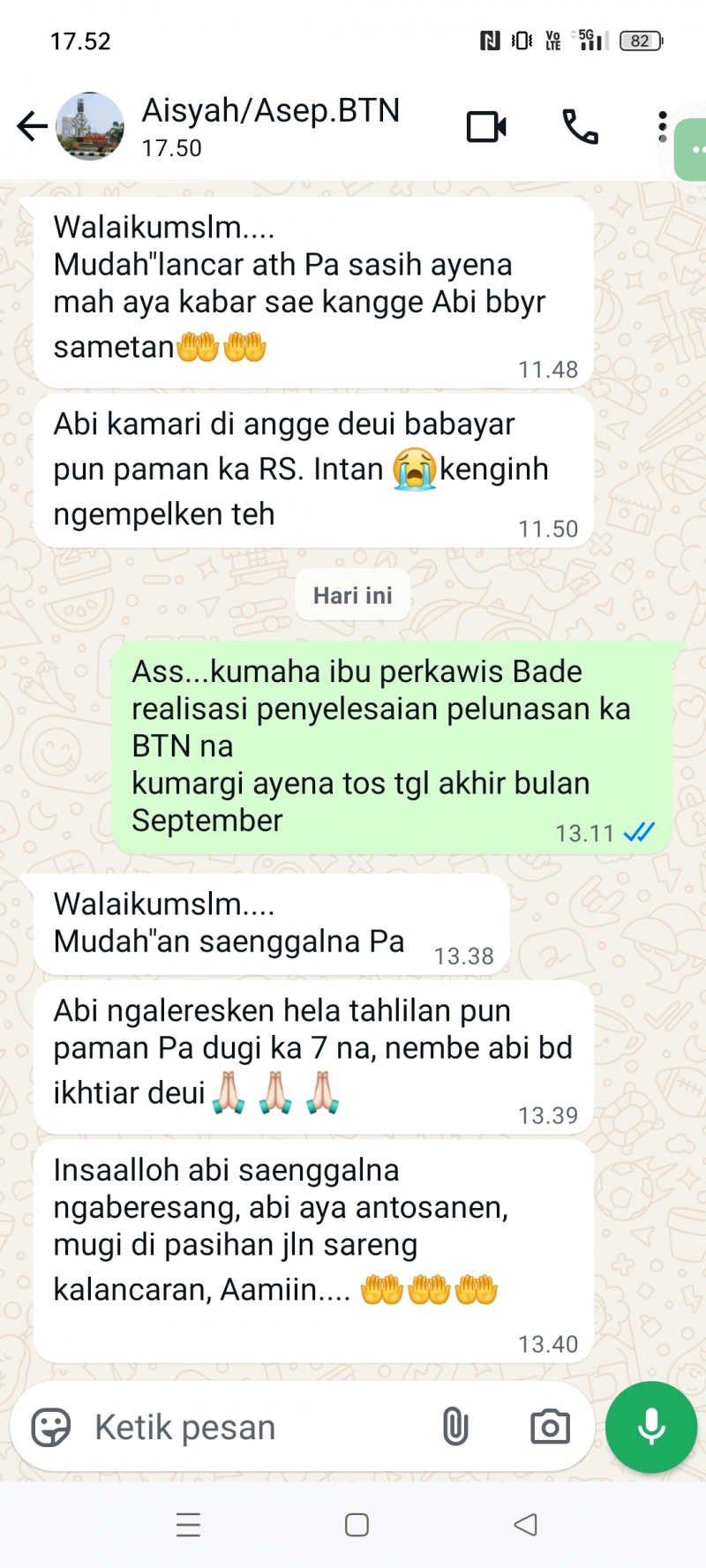Image resolution: width=706 pixels, height=1568 pixels.
Task: Go to the system home screen
Action: click(357, 1525)
